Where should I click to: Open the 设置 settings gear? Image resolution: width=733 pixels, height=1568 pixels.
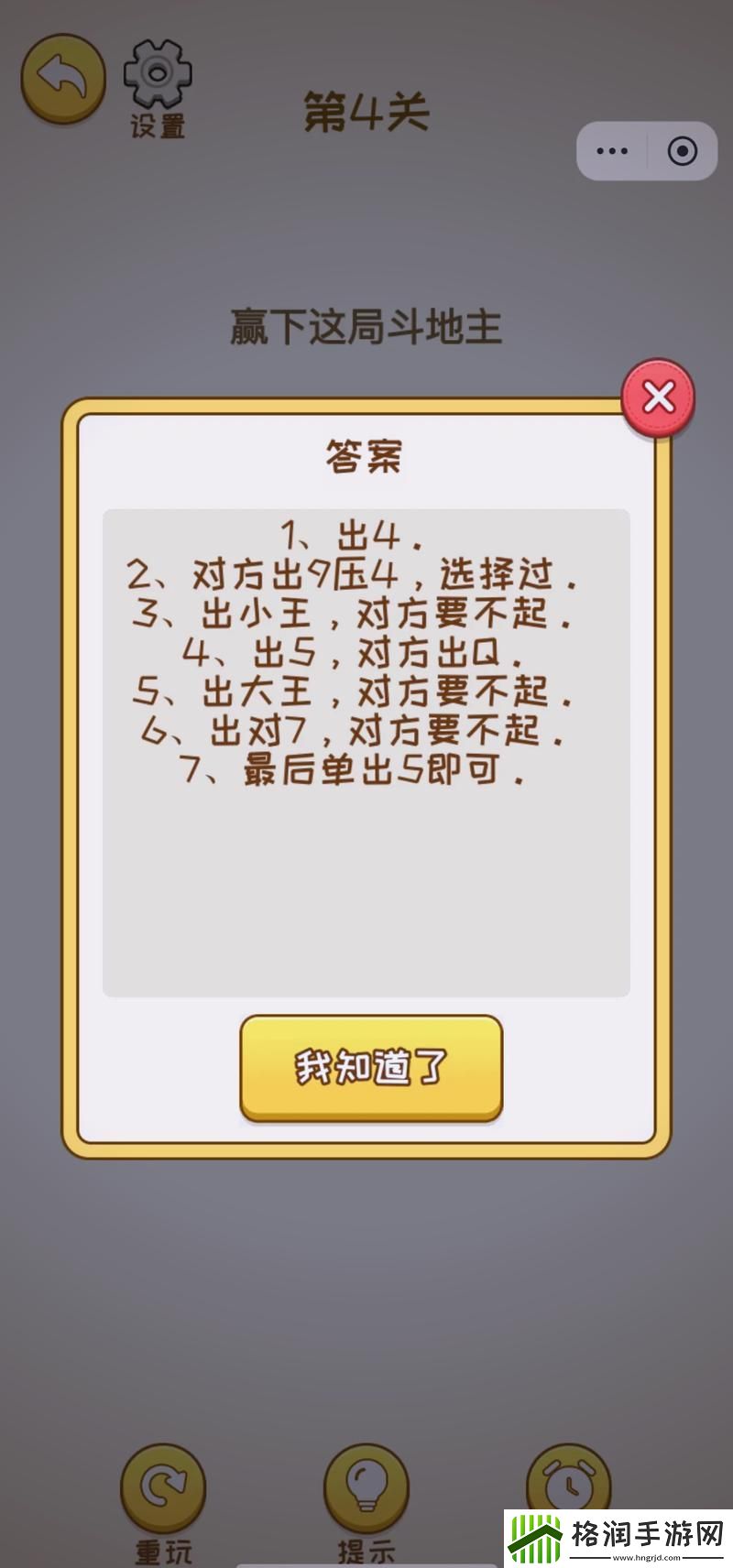click(158, 75)
